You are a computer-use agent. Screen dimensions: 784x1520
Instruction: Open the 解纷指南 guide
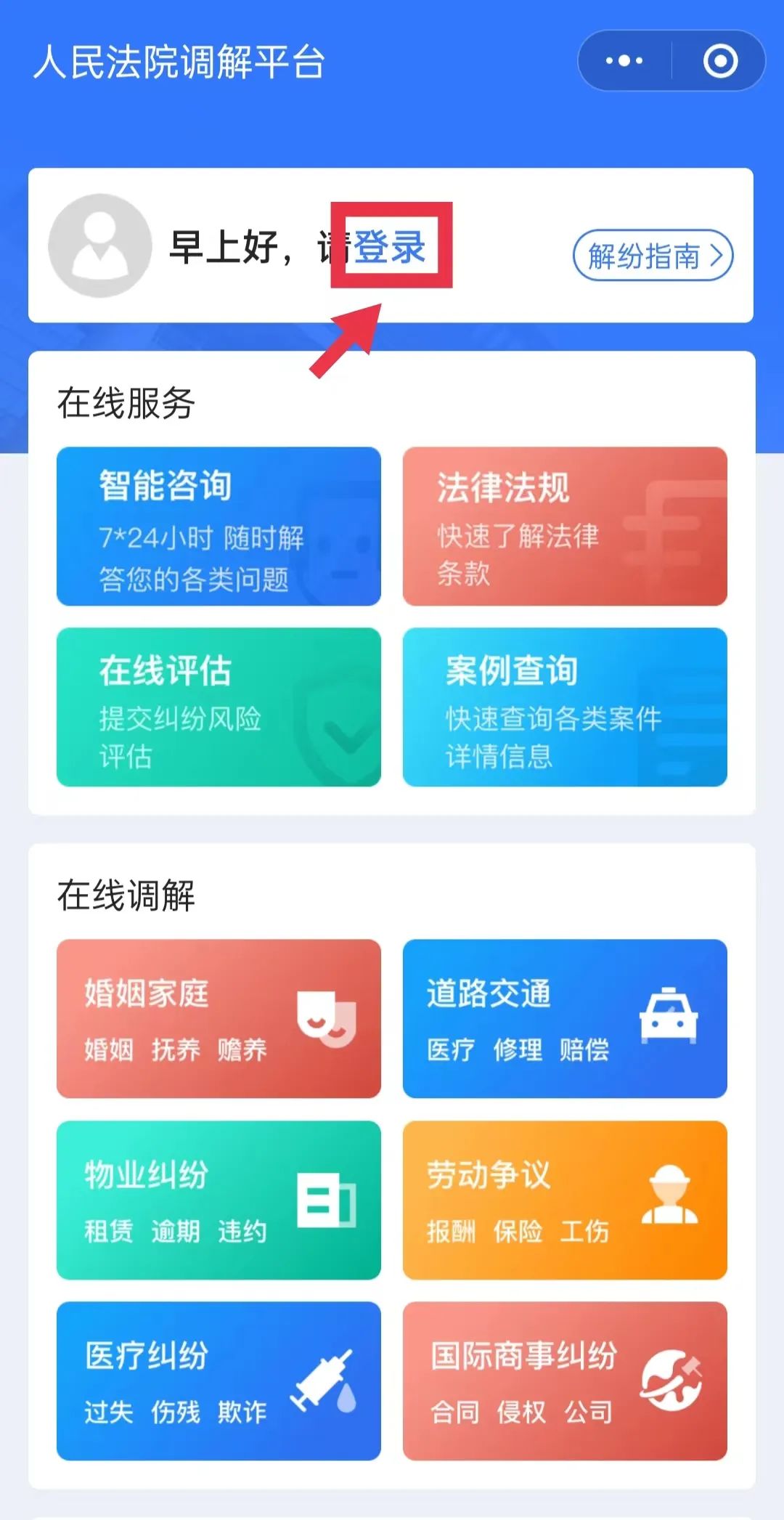click(653, 256)
